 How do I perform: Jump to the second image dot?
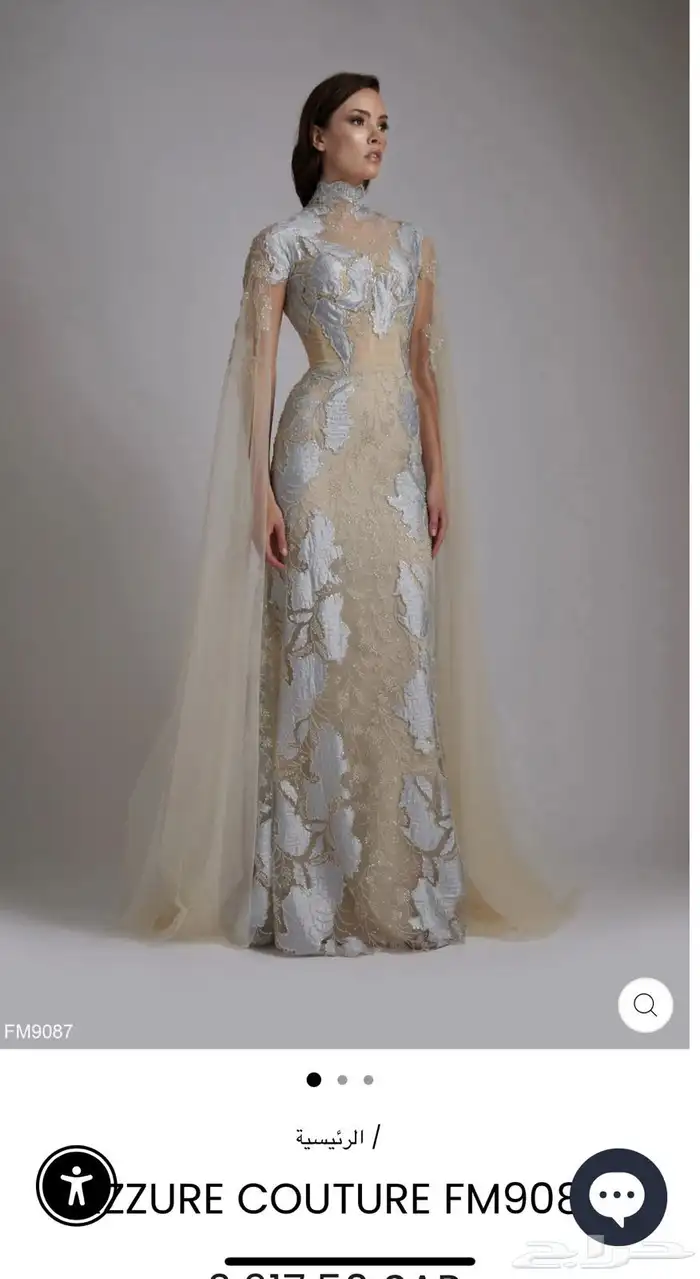tap(342, 1080)
